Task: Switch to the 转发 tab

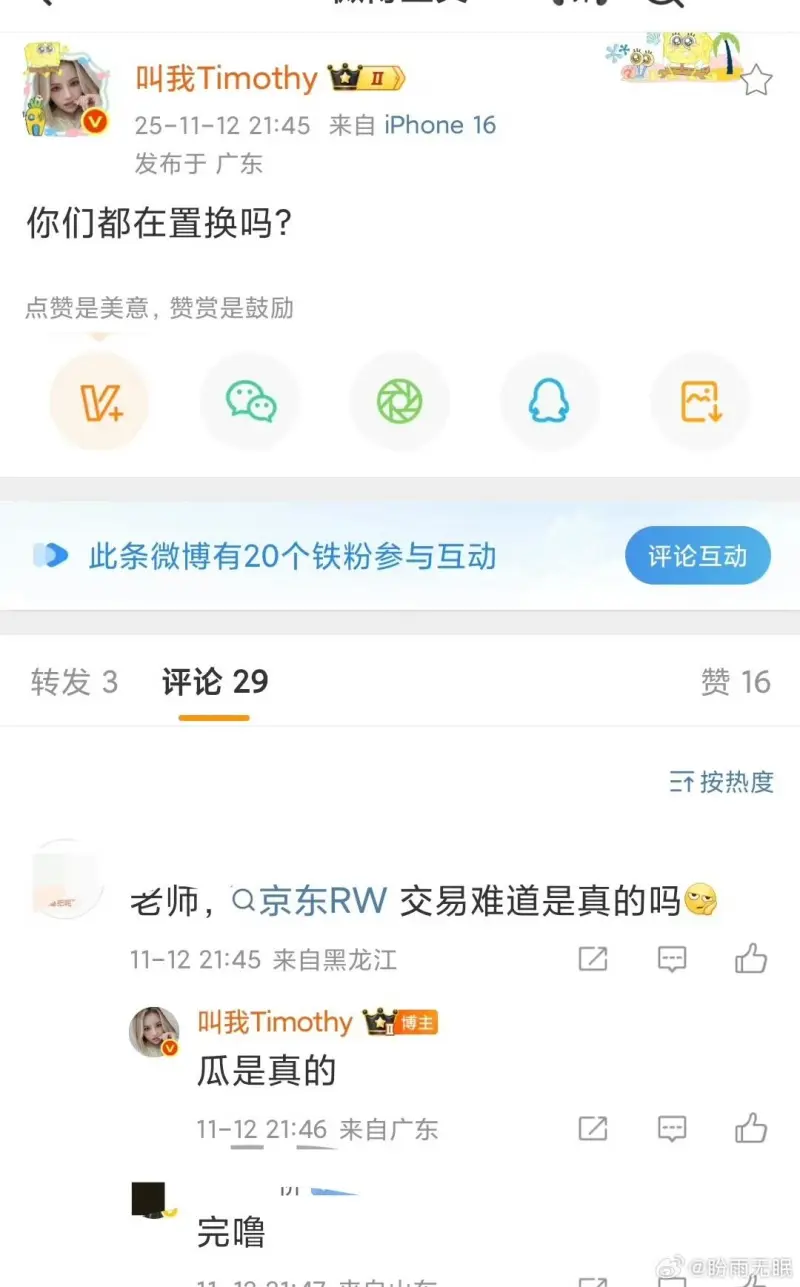Action: [74, 682]
